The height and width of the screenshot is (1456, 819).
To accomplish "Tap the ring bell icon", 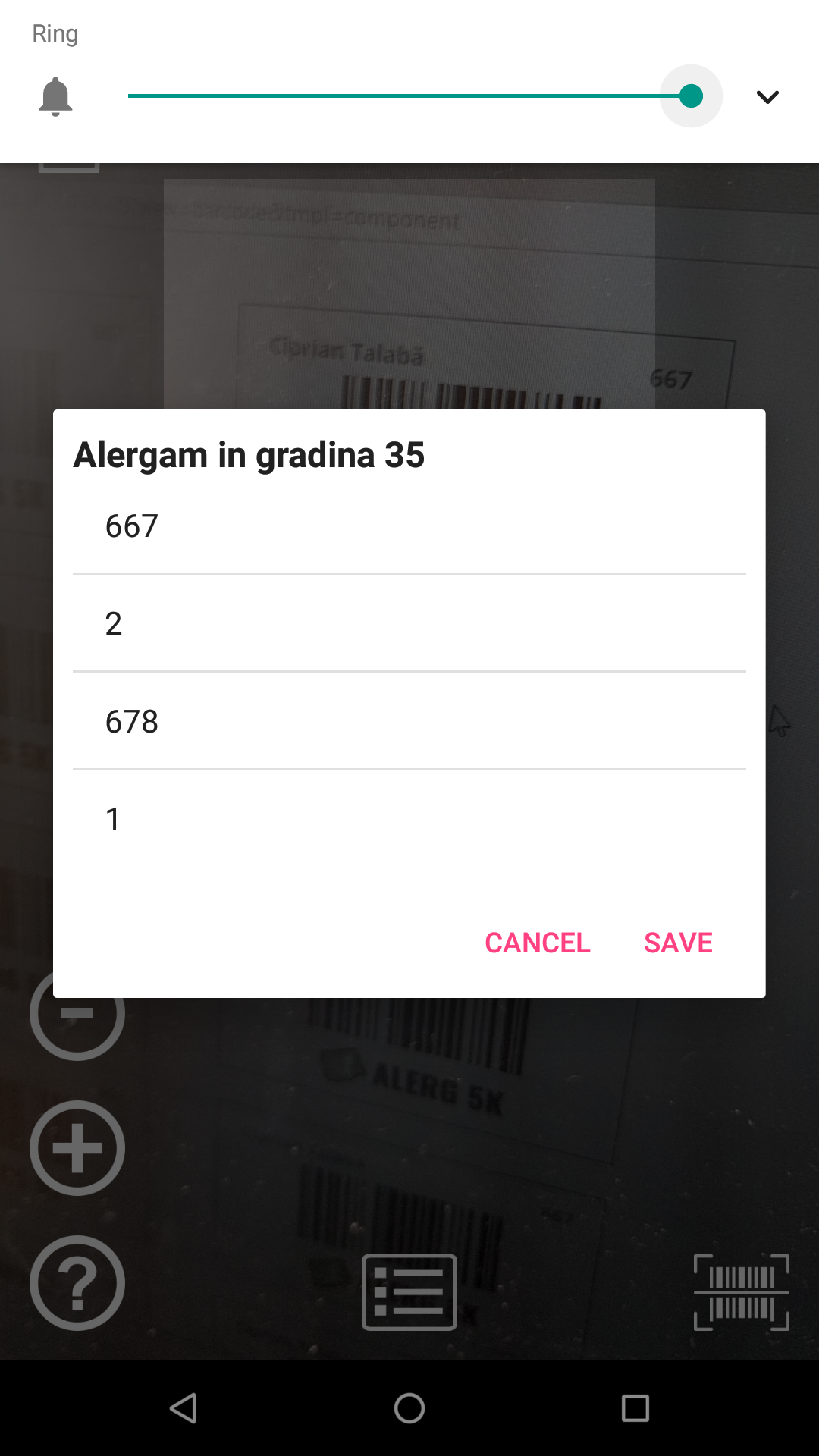I will 57,96.
